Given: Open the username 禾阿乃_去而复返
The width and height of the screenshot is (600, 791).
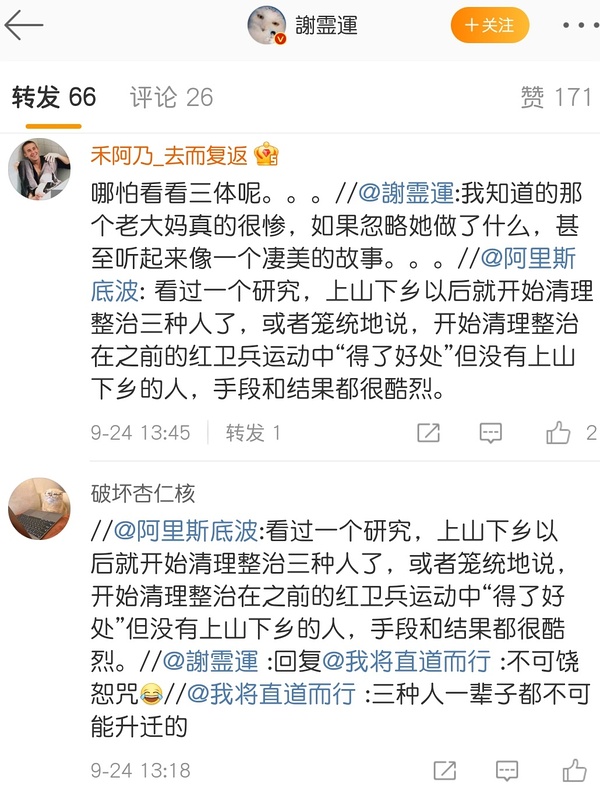Looking at the screenshot, I should click(x=170, y=156).
